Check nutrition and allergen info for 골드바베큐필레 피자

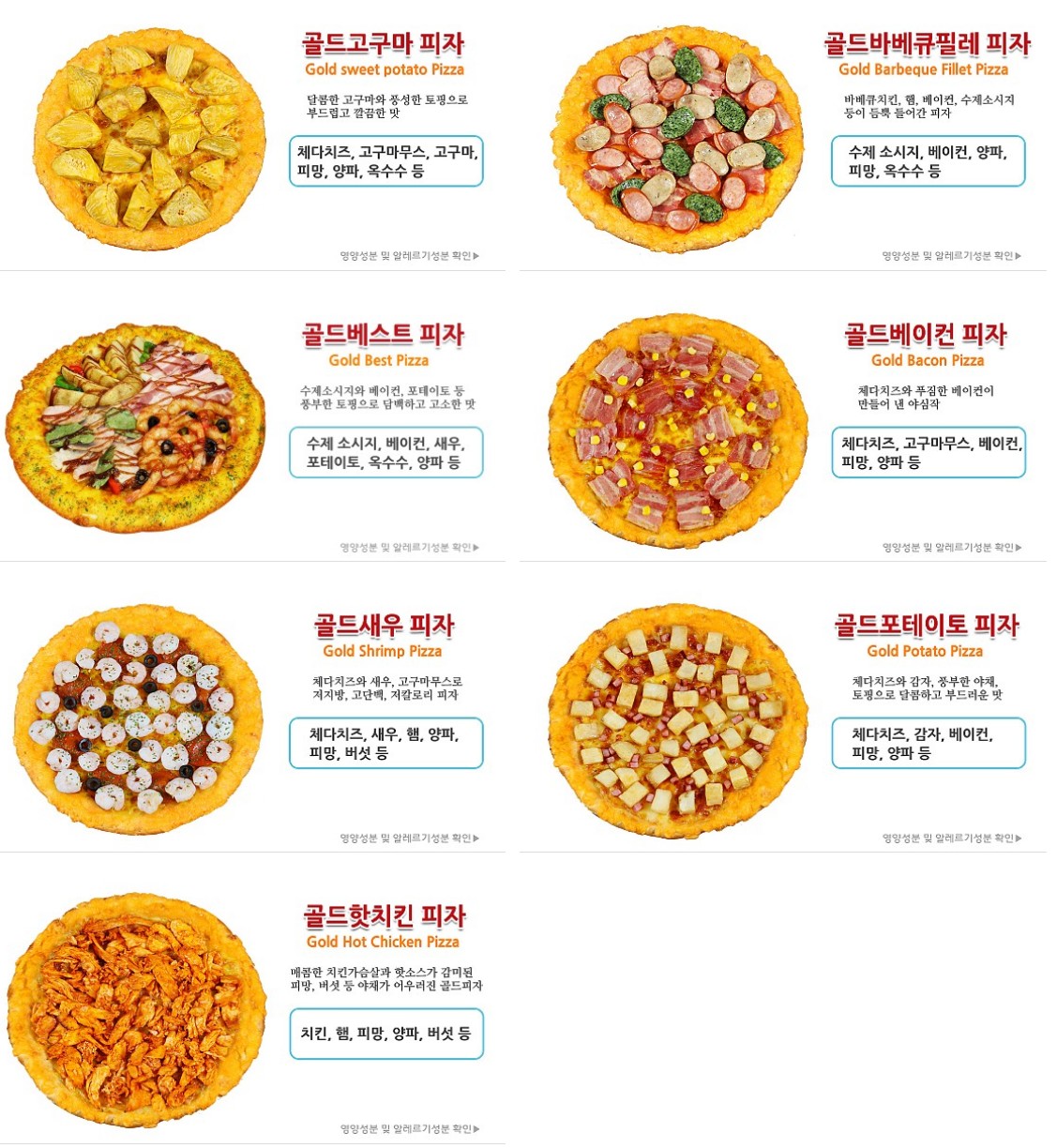(951, 256)
